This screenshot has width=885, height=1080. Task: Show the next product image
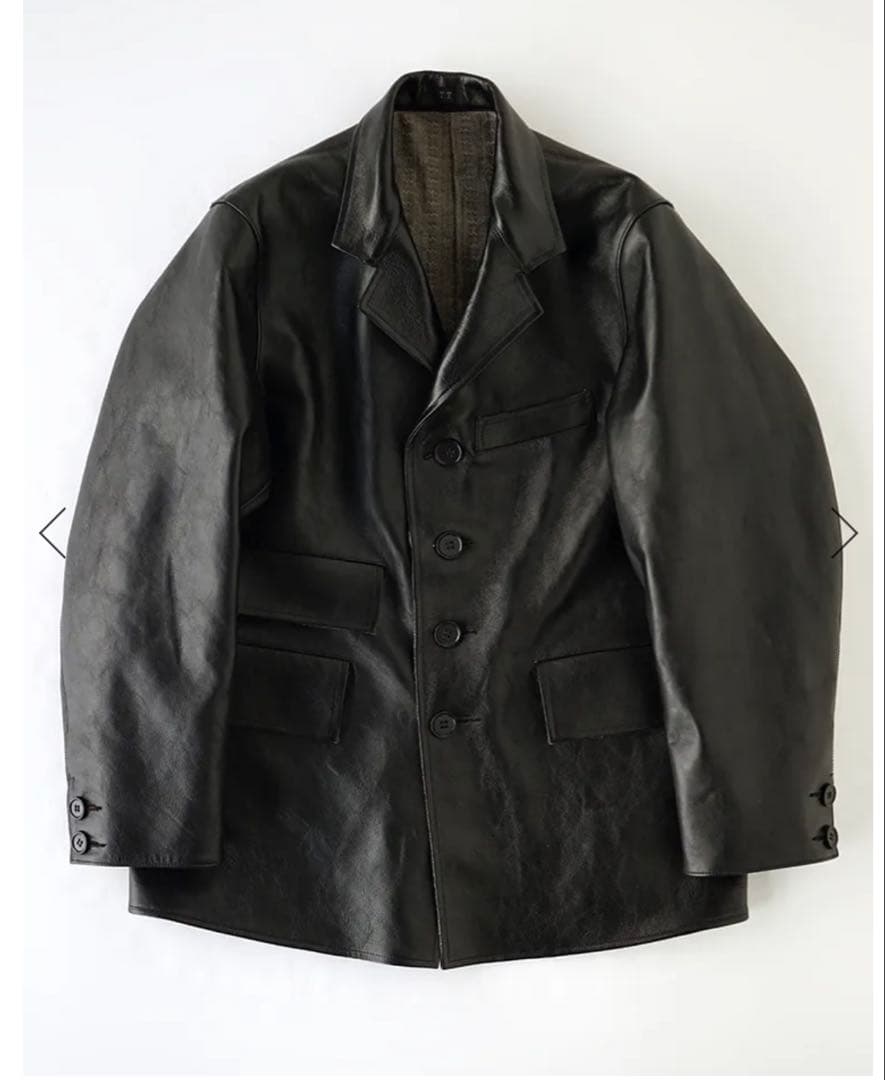tap(843, 532)
